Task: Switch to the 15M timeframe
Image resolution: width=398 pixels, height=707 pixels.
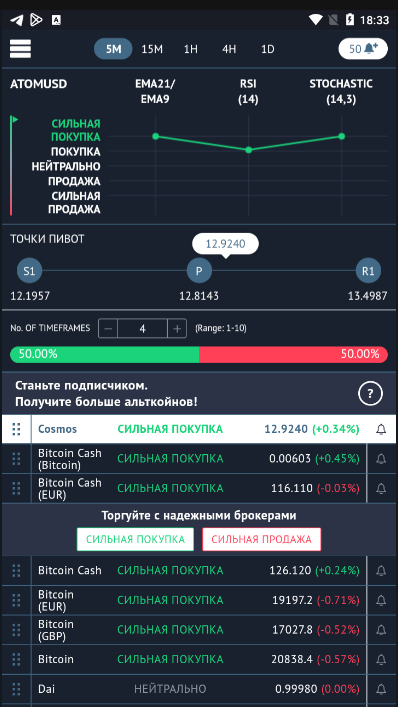Action: tap(152, 49)
